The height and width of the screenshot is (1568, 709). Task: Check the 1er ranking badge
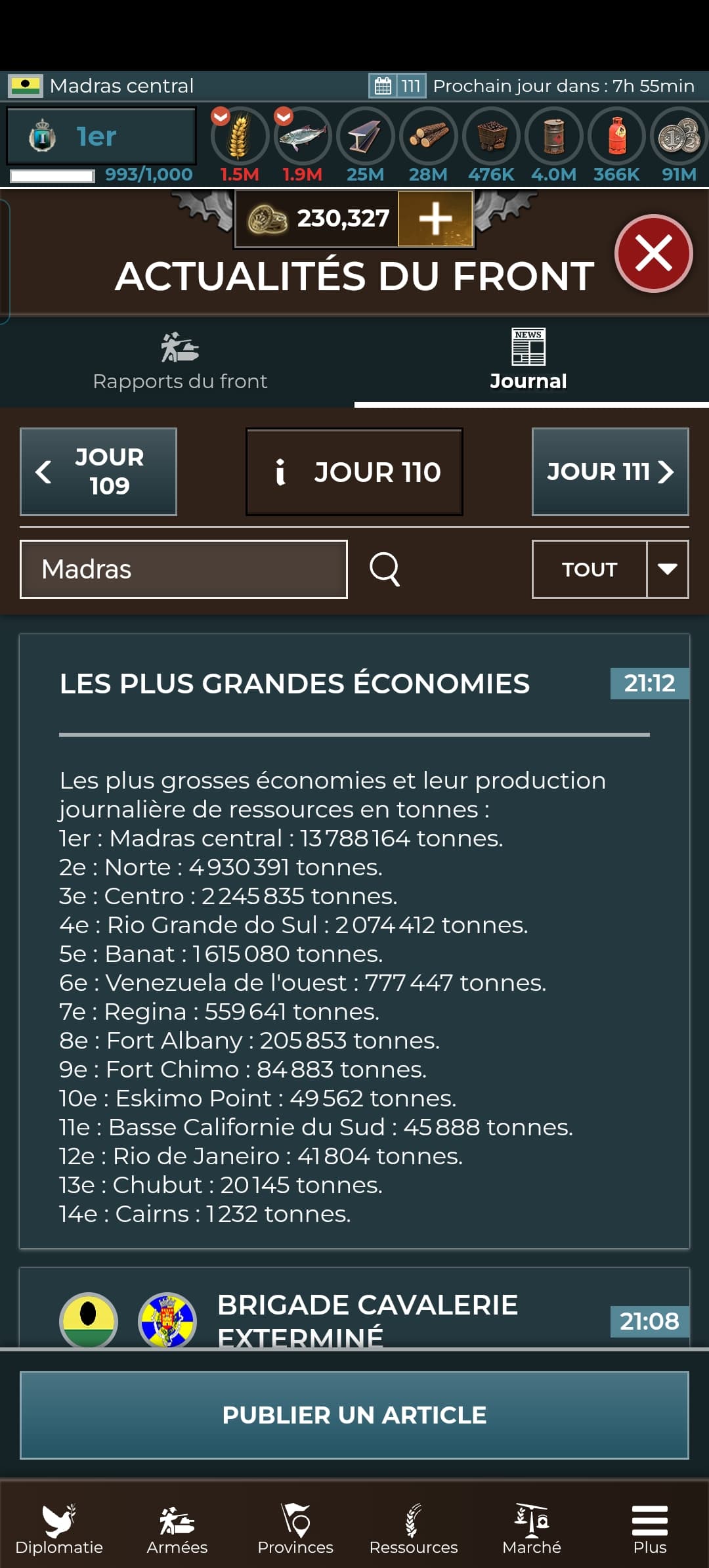(x=101, y=137)
